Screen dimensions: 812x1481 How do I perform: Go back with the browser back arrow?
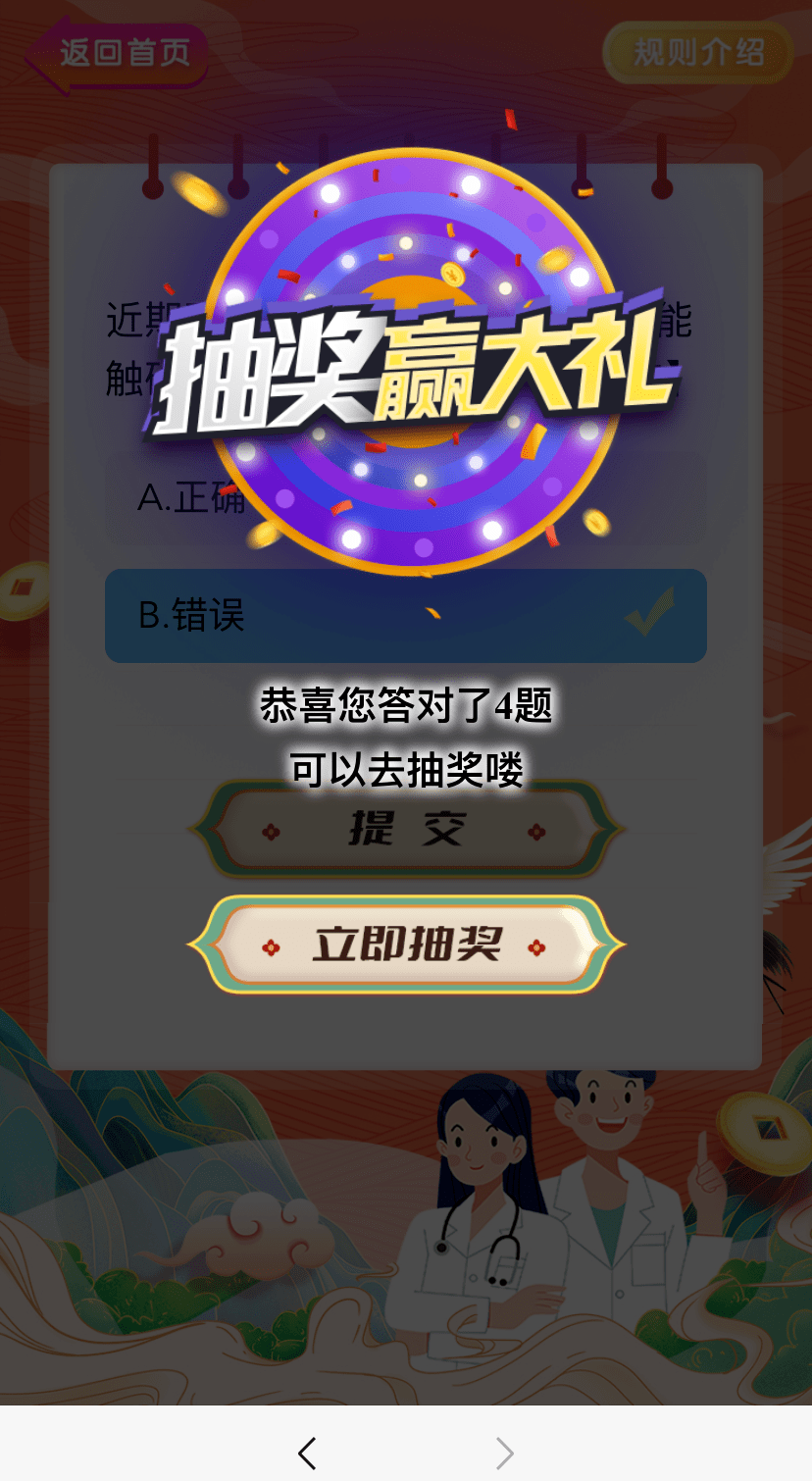307,1453
